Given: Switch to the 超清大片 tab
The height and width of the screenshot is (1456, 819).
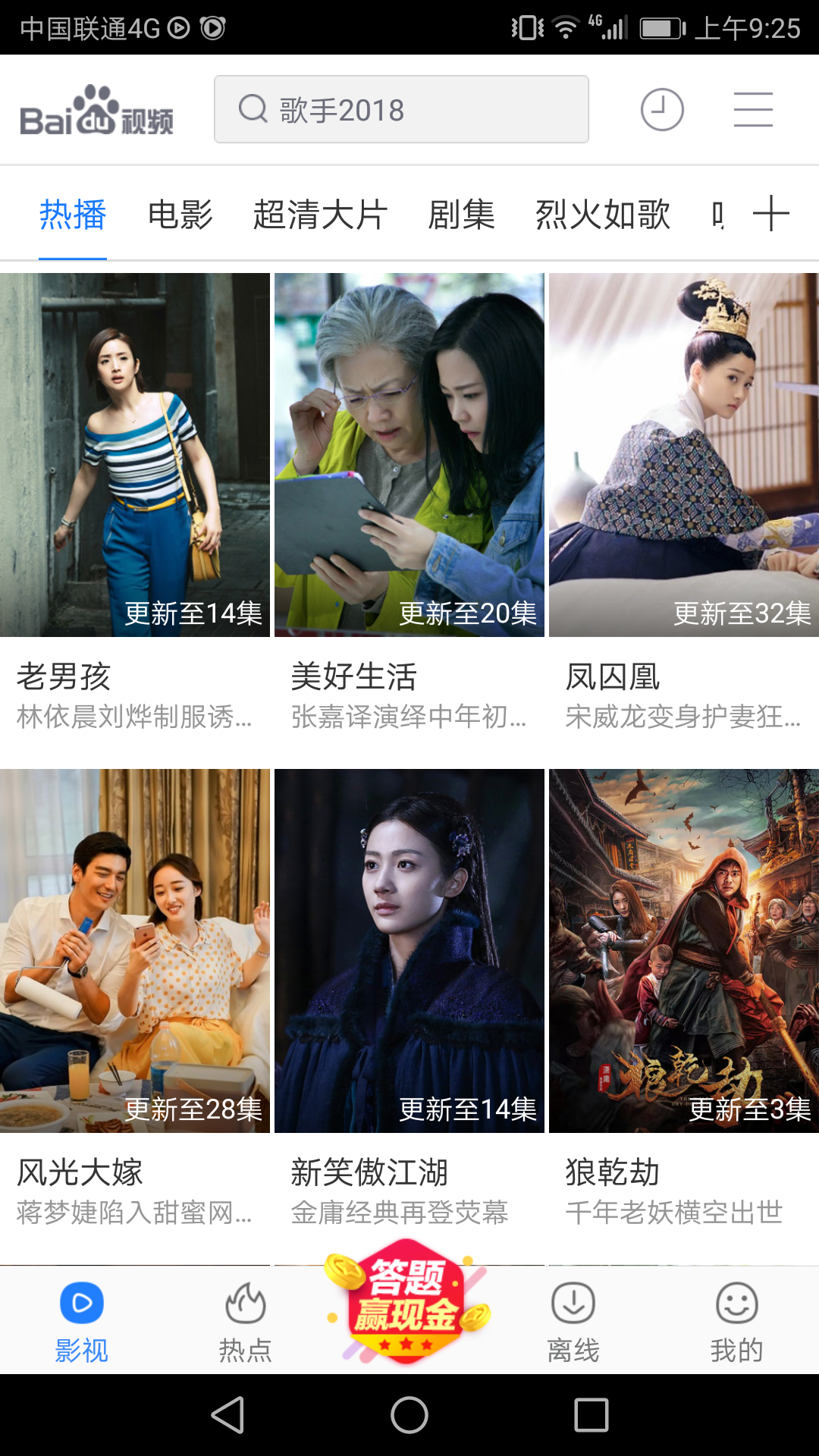Looking at the screenshot, I should [320, 215].
